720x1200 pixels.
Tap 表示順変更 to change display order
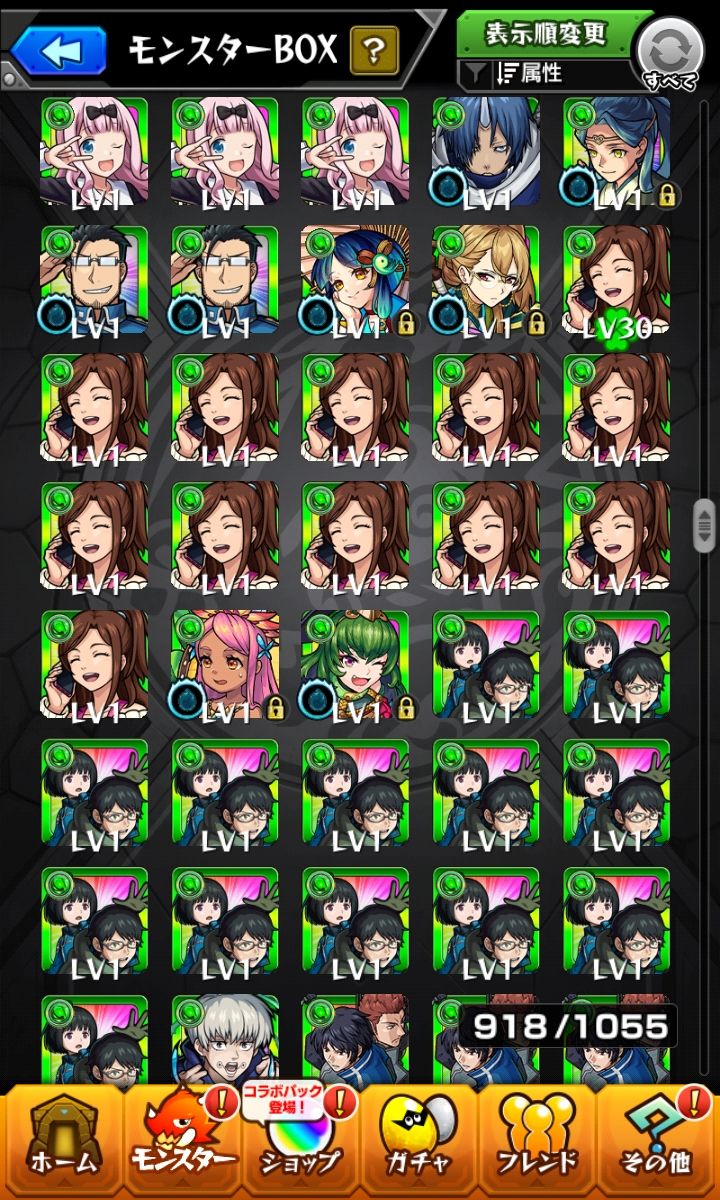545,33
